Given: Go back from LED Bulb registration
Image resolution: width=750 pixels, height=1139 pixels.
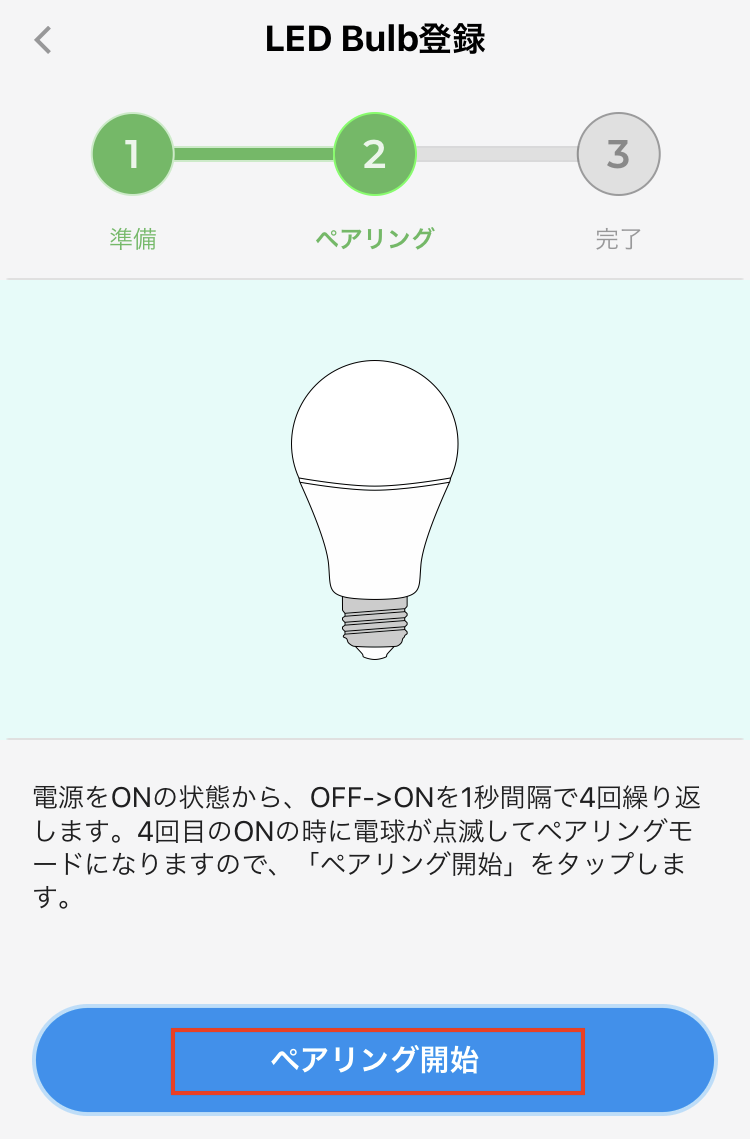Looking at the screenshot, I should point(42,41).
